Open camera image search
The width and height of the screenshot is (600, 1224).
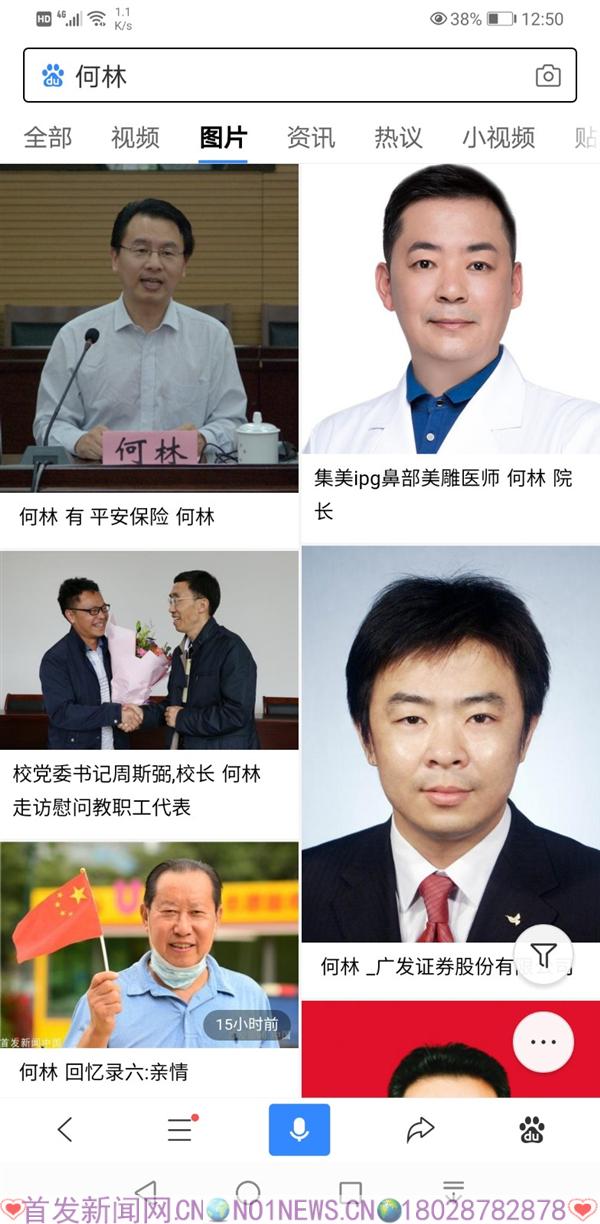[547, 76]
